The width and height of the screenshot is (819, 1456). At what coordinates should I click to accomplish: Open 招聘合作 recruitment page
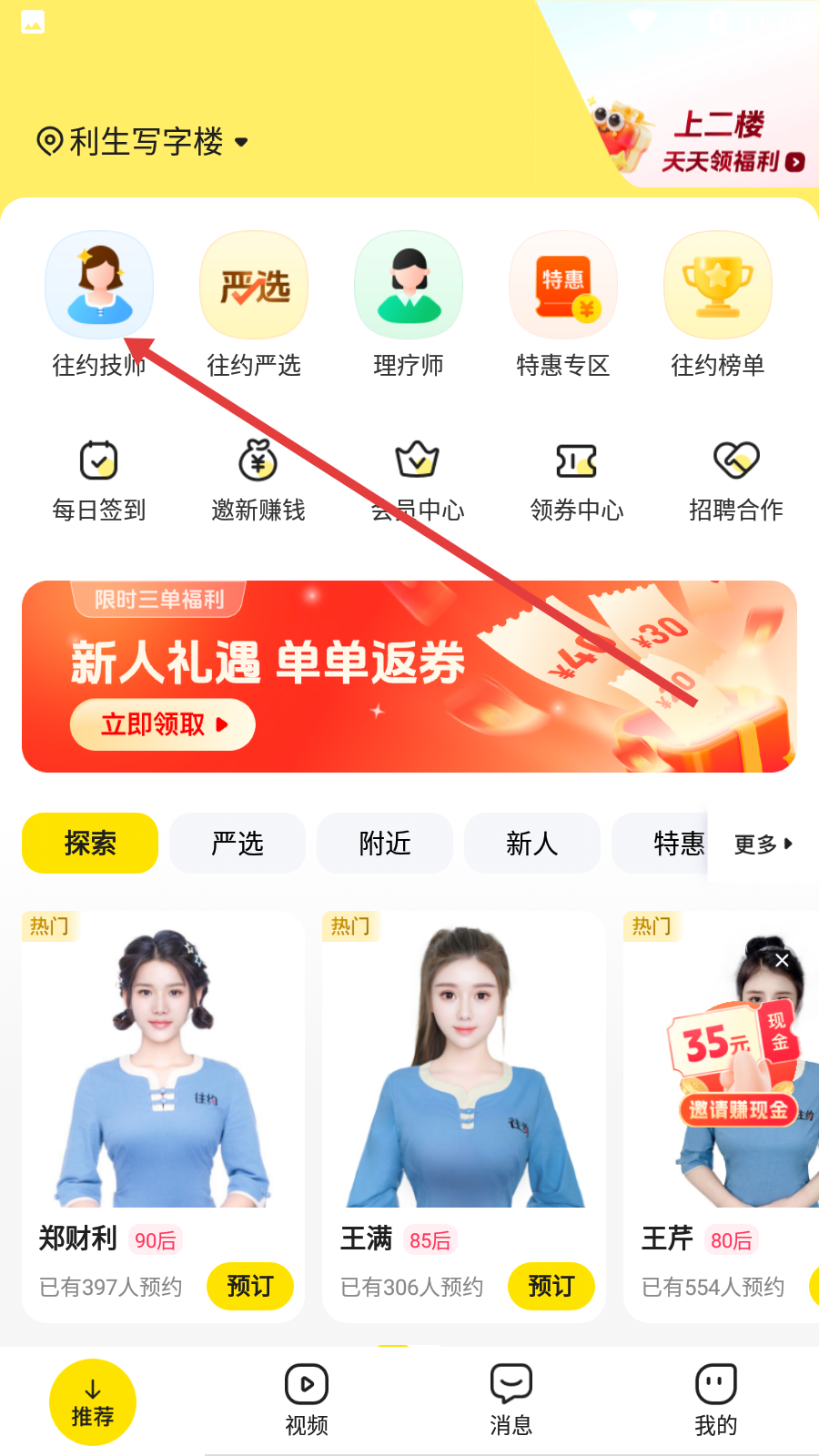click(x=736, y=480)
